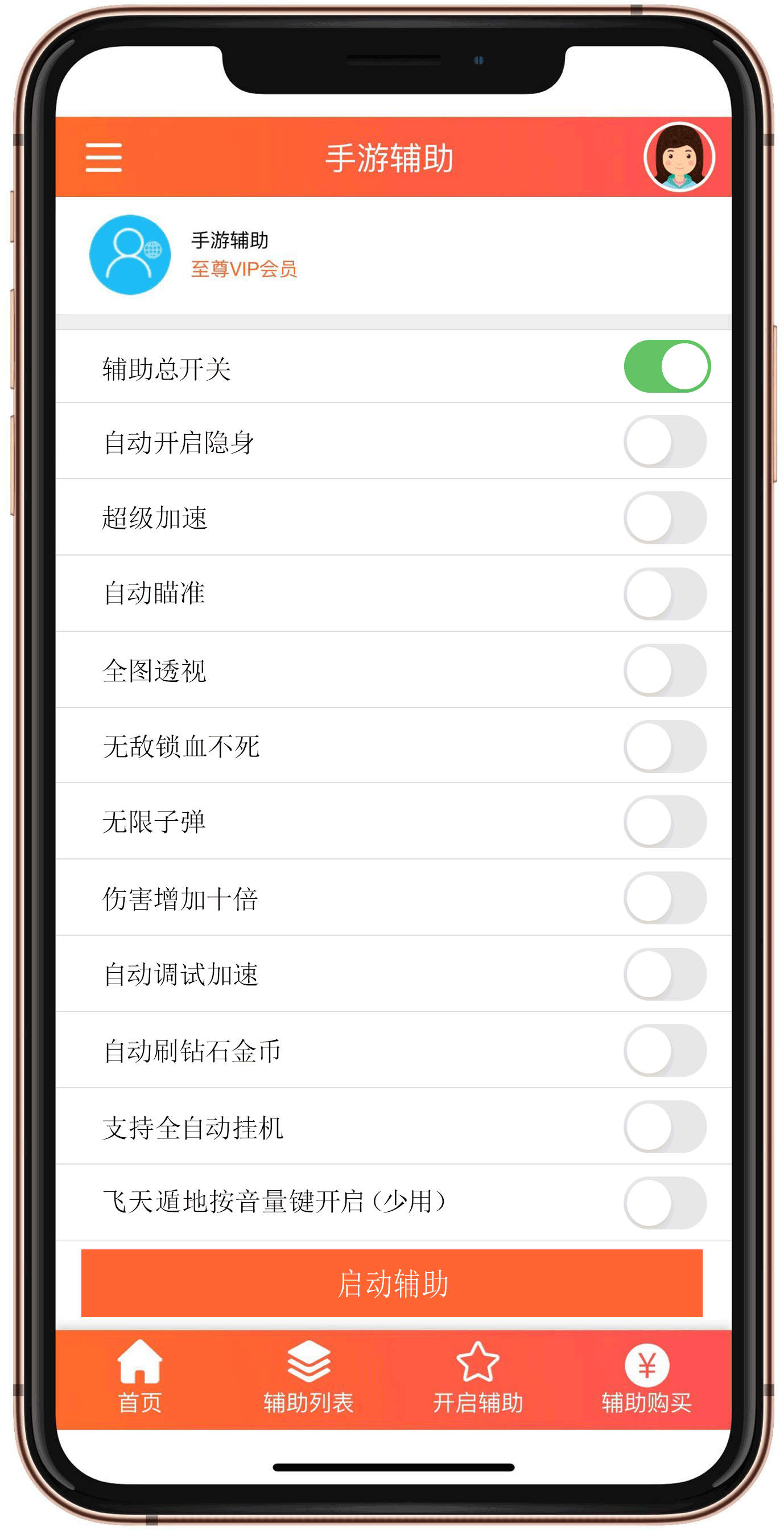
Task: Turn on 支持全自动挂机
Action: click(665, 1126)
